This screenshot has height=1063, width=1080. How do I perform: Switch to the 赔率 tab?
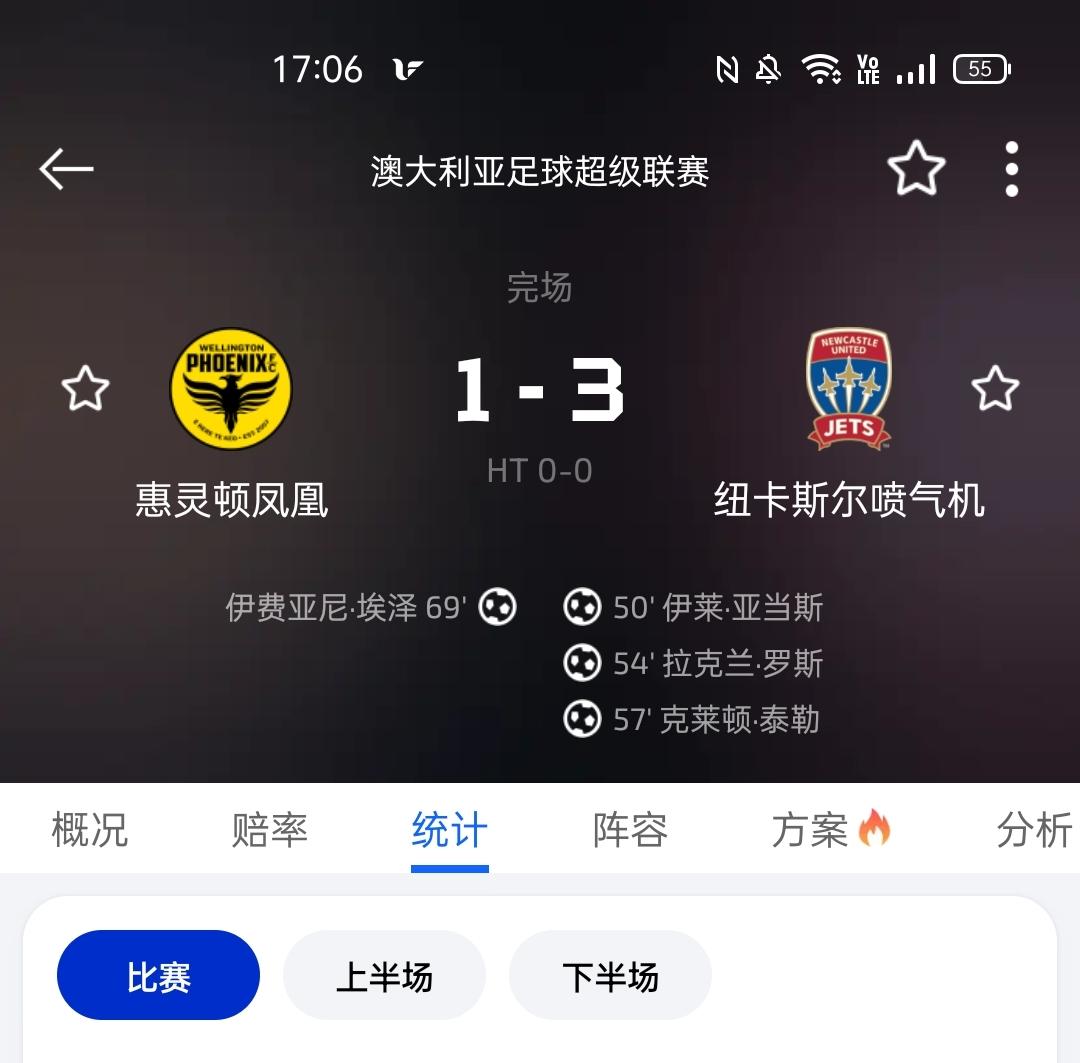pyautogui.click(x=270, y=830)
